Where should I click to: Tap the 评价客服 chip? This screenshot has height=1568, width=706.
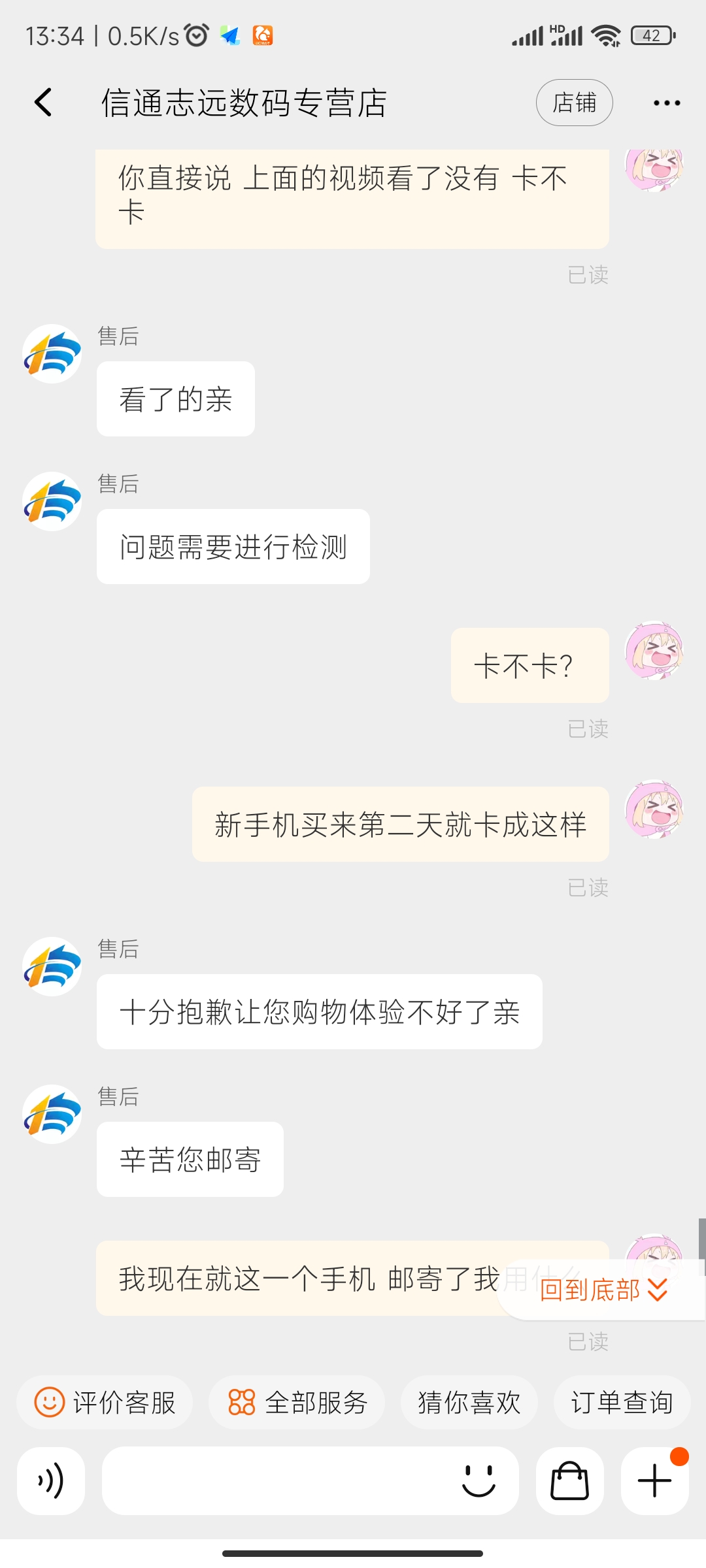(x=105, y=1402)
